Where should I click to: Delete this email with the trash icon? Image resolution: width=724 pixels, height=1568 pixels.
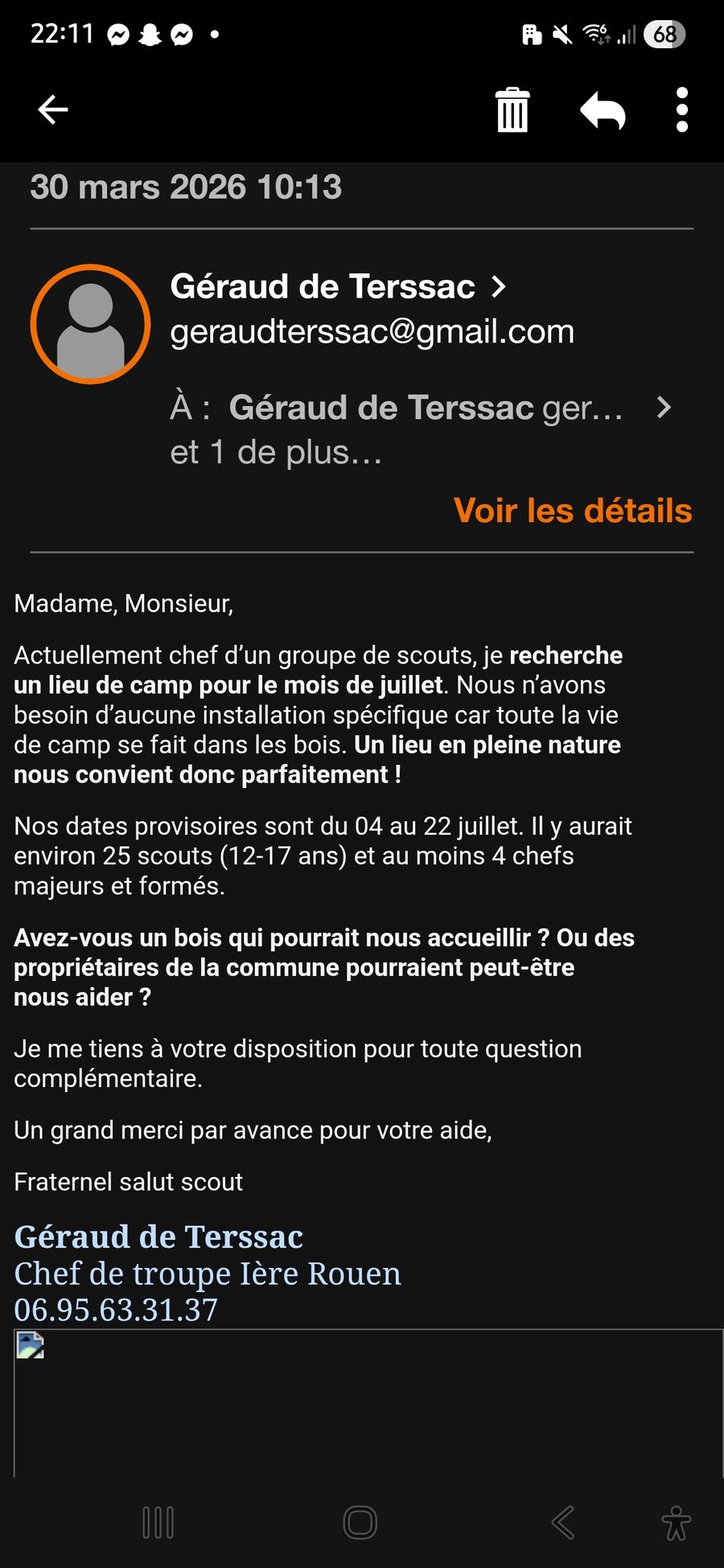[x=512, y=110]
